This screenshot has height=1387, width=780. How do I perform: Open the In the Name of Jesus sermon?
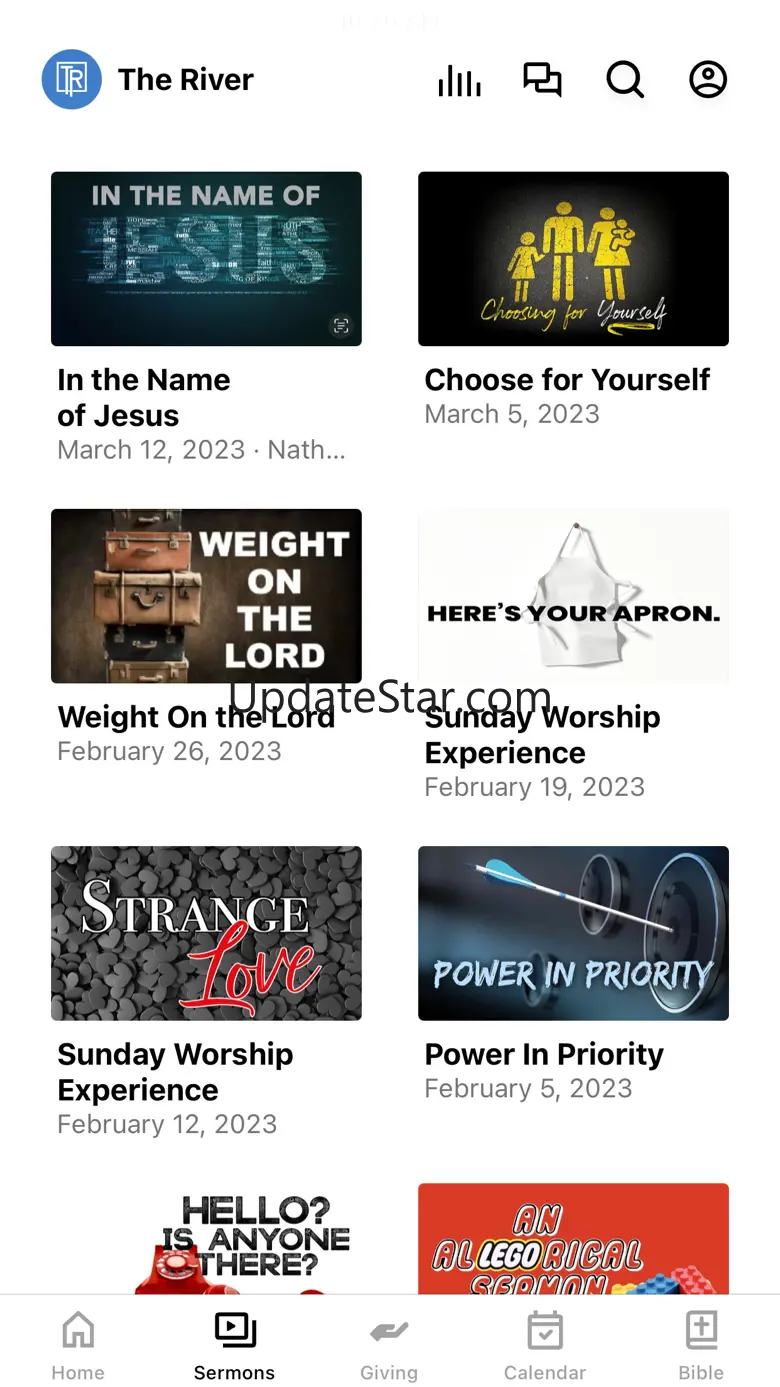pos(206,259)
